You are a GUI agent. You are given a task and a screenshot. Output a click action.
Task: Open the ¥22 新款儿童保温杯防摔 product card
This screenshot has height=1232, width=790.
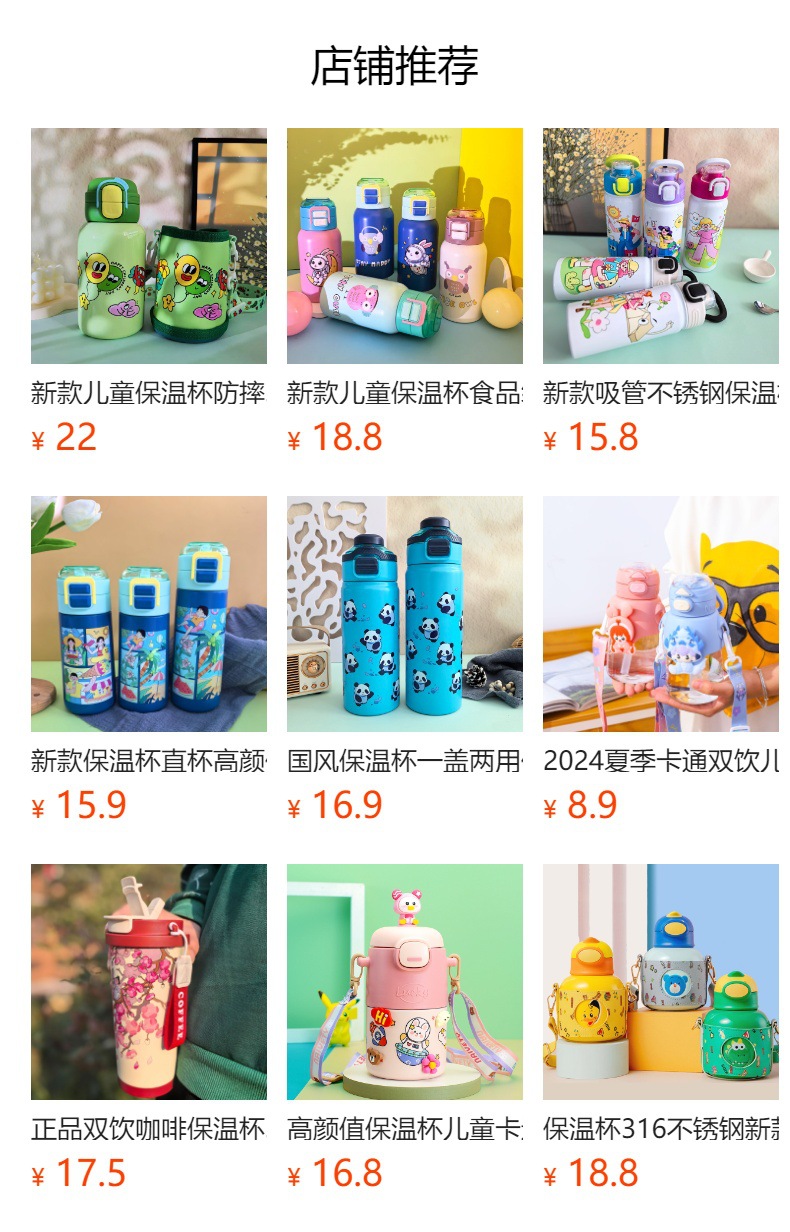148,246
